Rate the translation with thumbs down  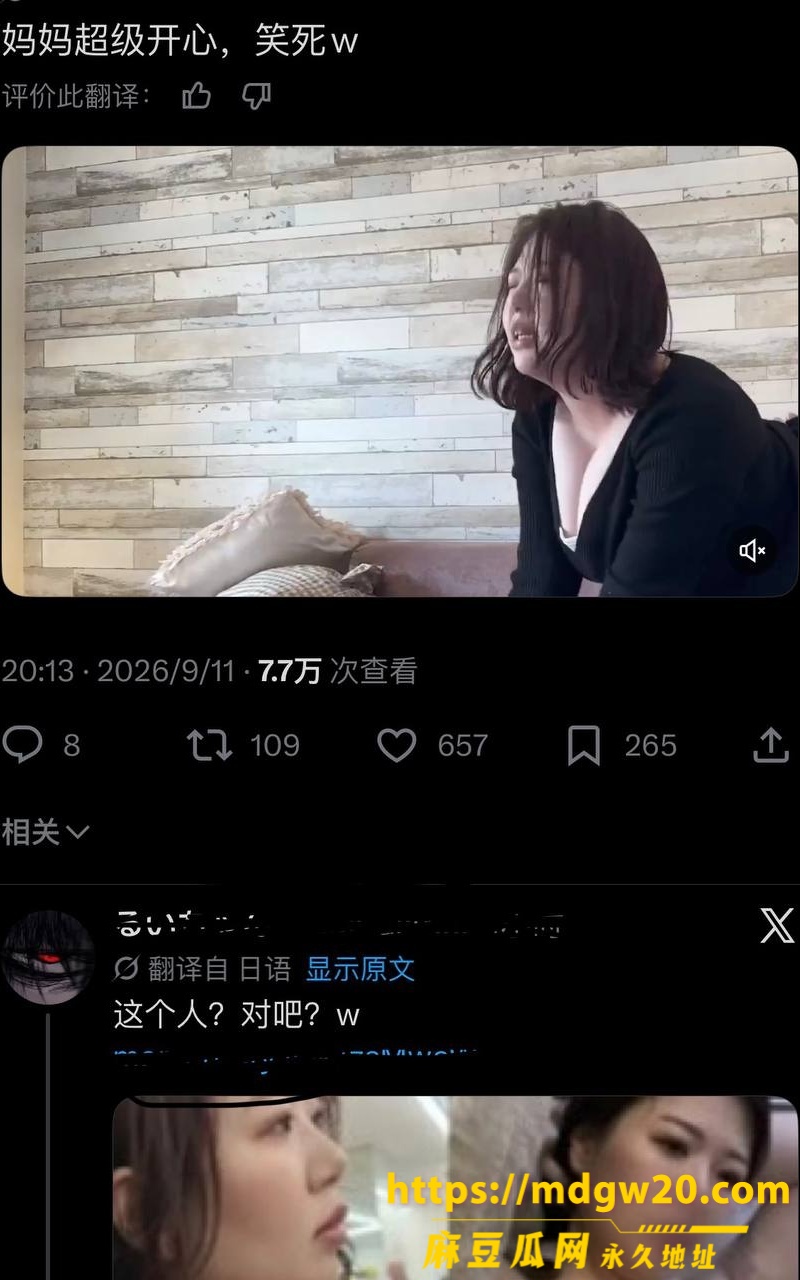[x=257, y=96]
